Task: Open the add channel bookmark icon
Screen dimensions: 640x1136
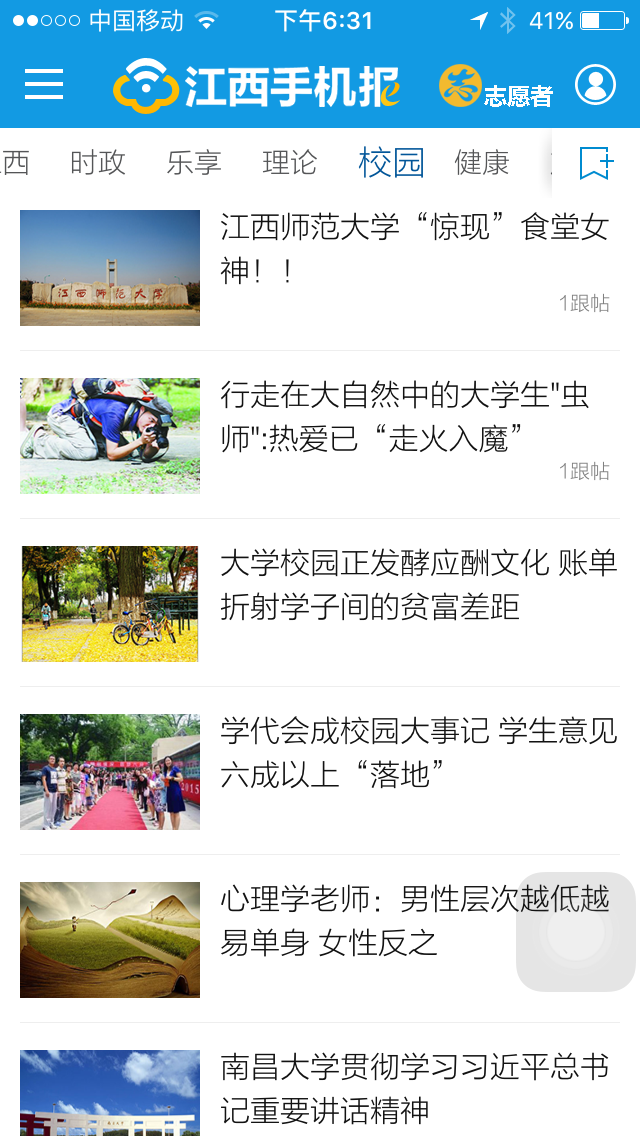Action: tap(596, 162)
